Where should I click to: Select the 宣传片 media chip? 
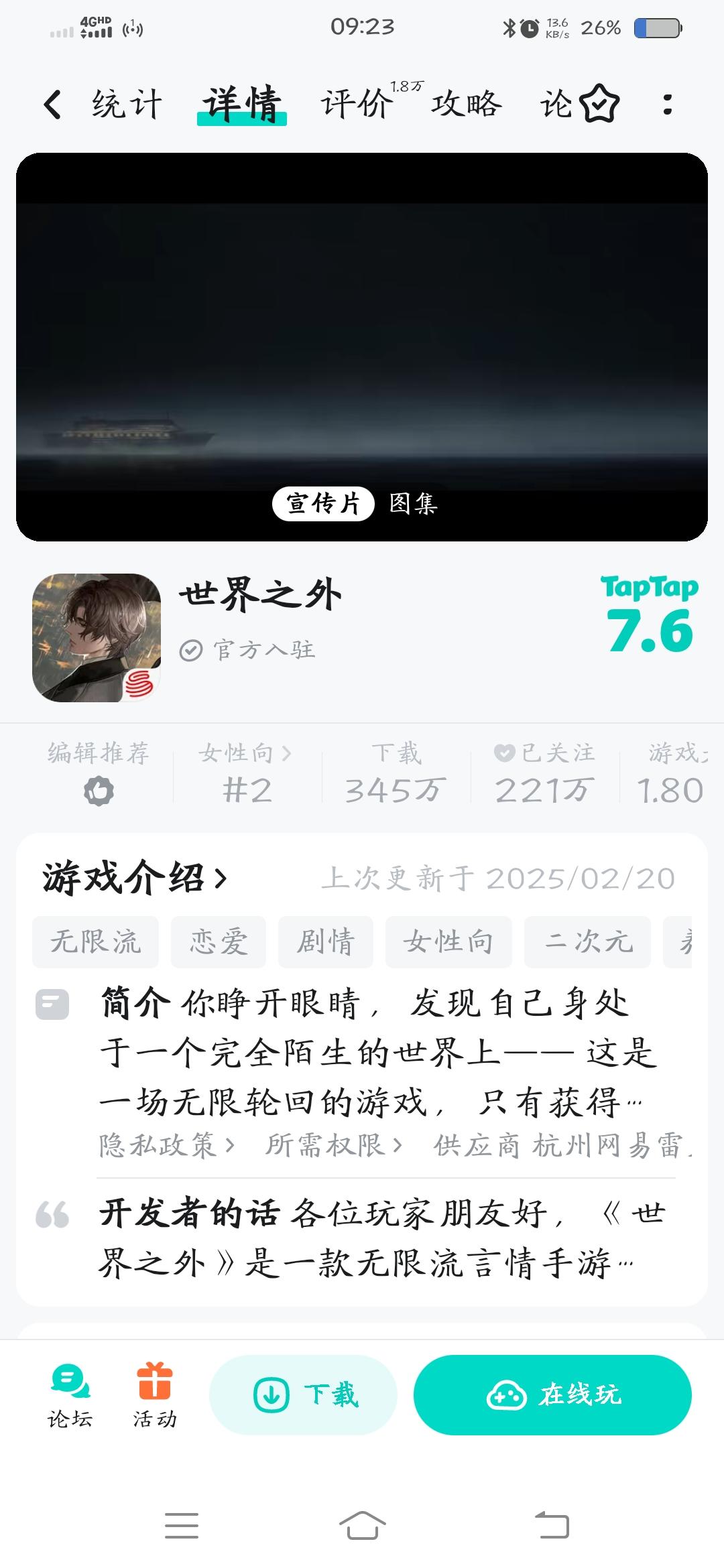click(x=323, y=504)
